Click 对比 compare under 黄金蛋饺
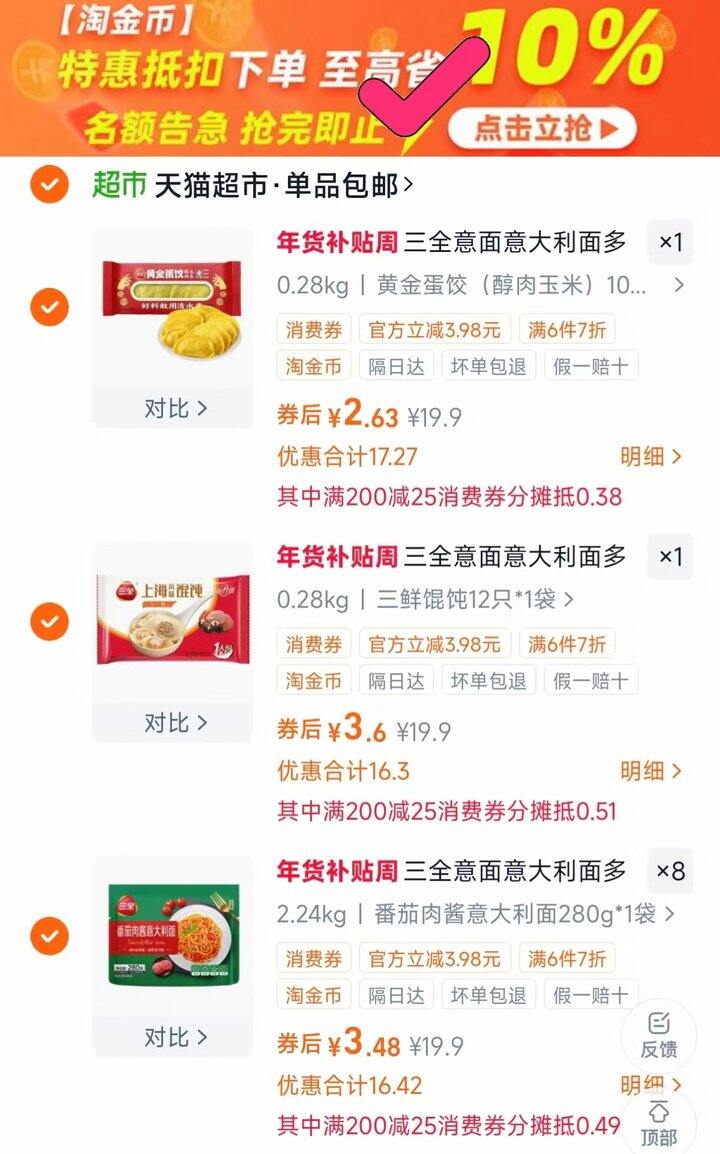This screenshot has width=720, height=1154. pos(175,410)
